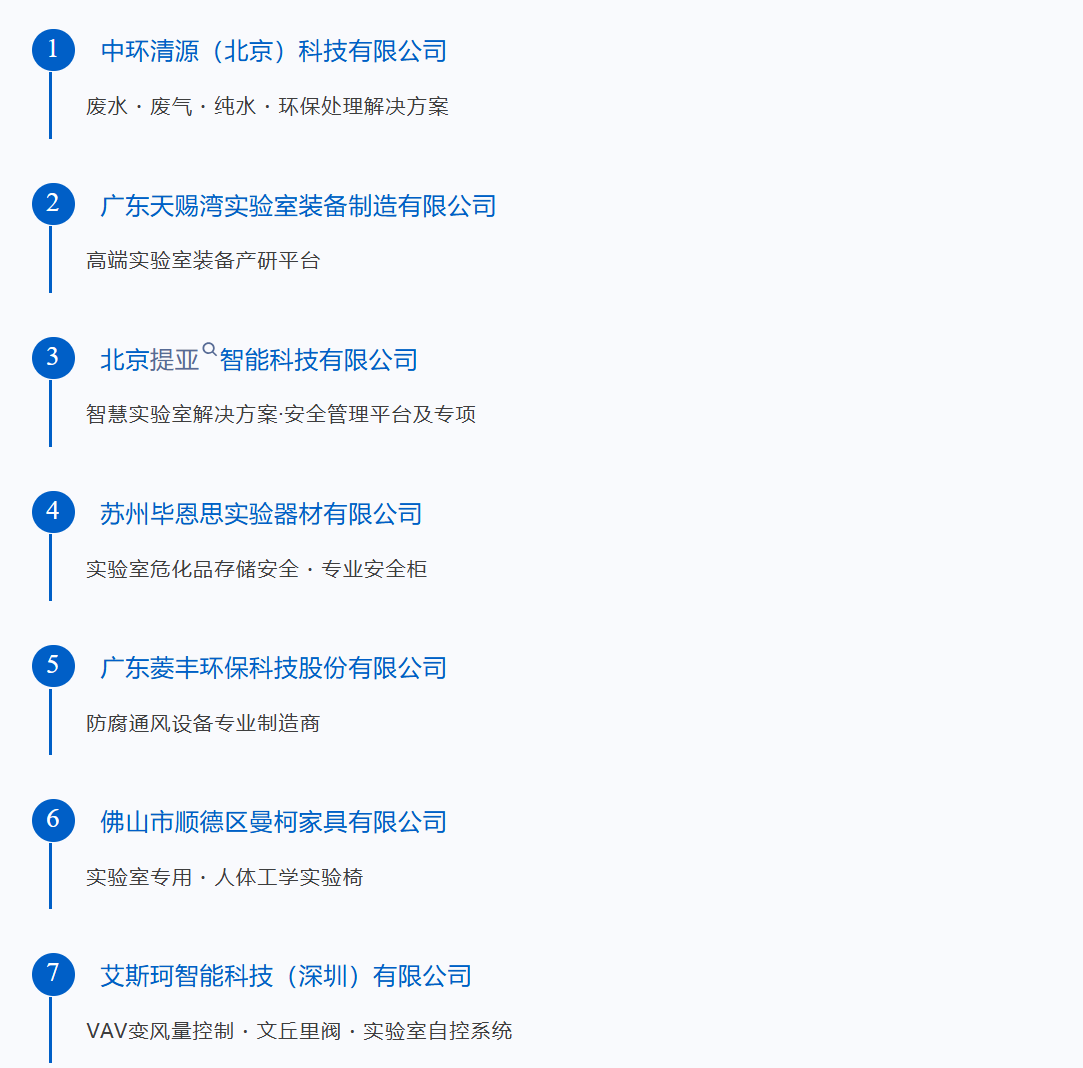Viewport: 1083px width, 1068px height.
Task: Open 佛山市顺德区曼柯家具有限公司 link
Action: coord(273,822)
